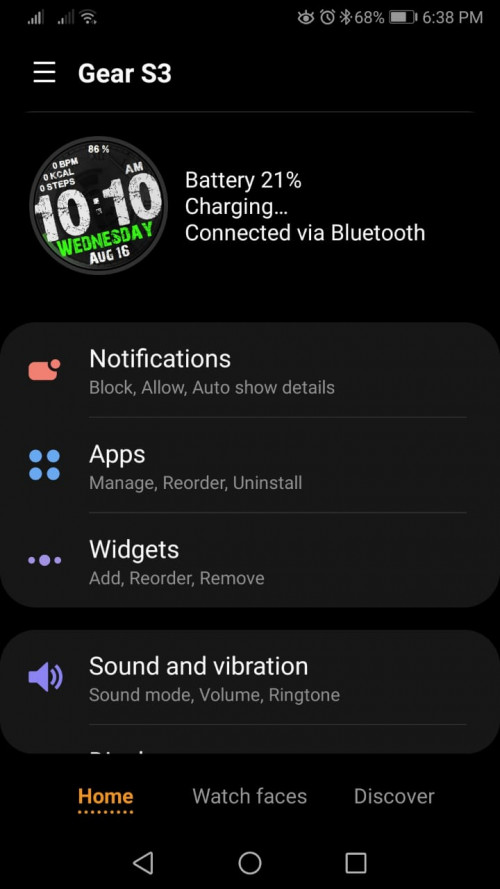Screen dimensions: 500x889
Task: Open recent apps from navigation bar
Action: pyautogui.click(x=355, y=863)
